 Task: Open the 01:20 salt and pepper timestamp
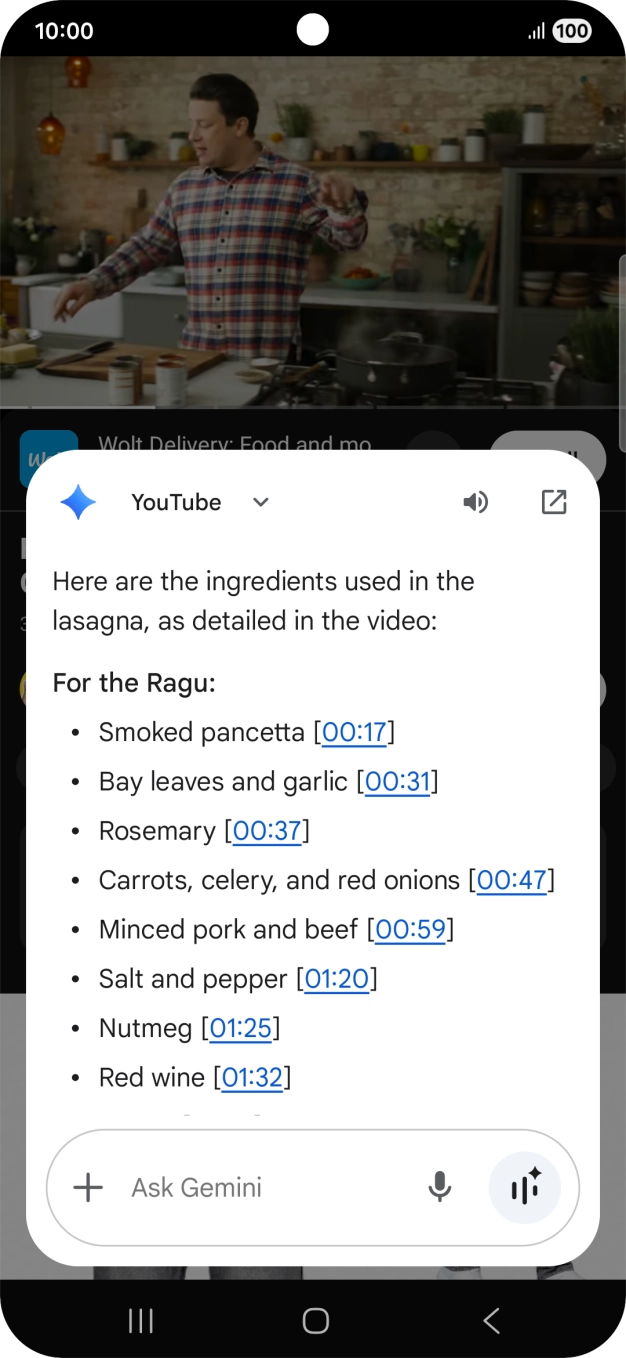click(x=337, y=979)
